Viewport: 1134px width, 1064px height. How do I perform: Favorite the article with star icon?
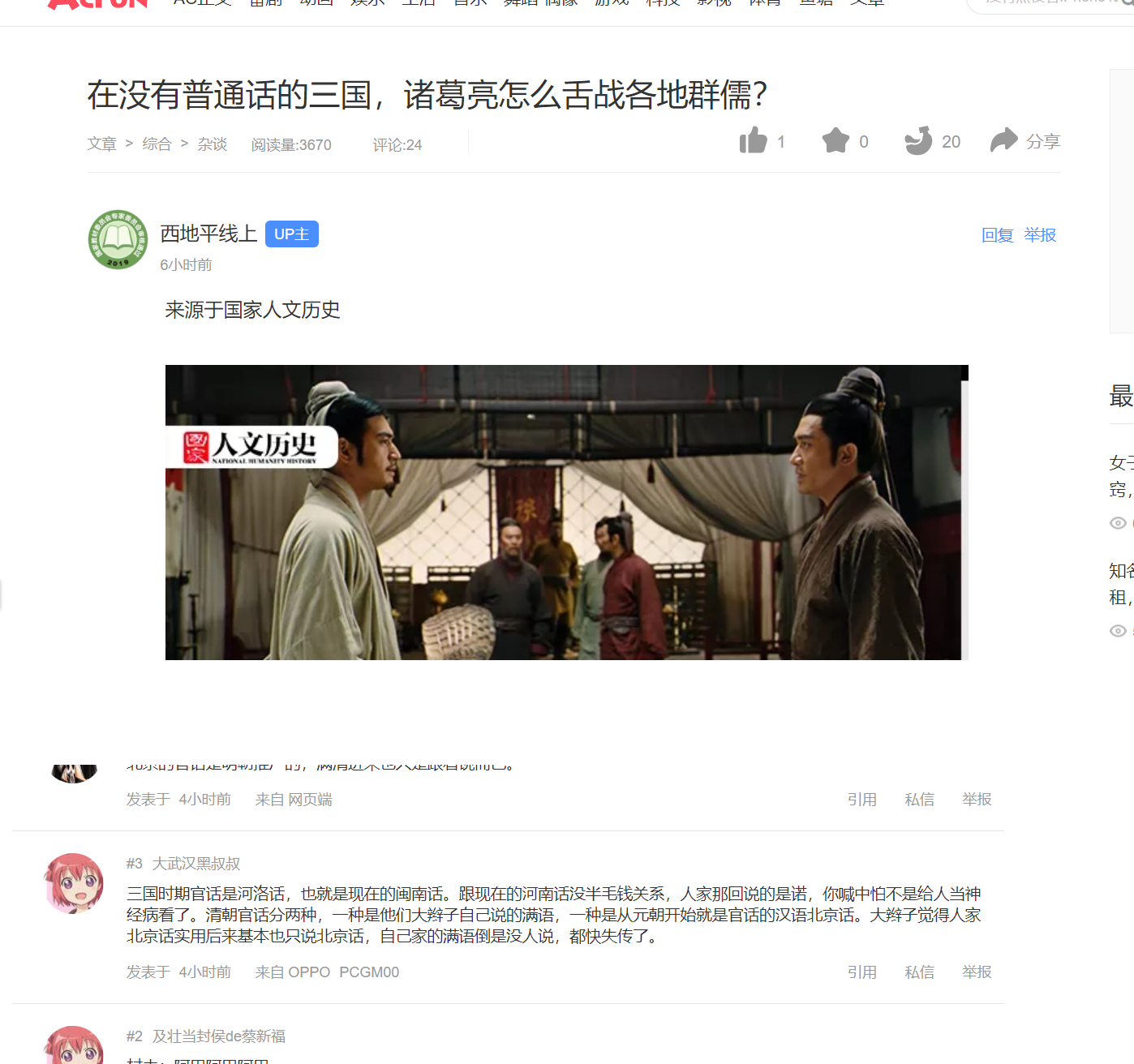(835, 141)
